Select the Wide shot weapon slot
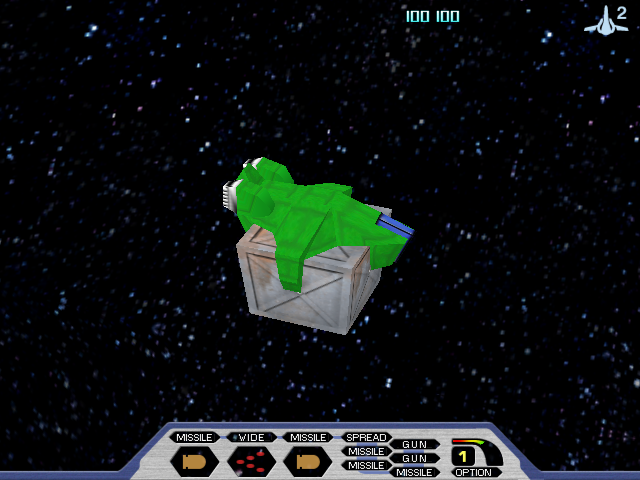 pyautogui.click(x=251, y=460)
